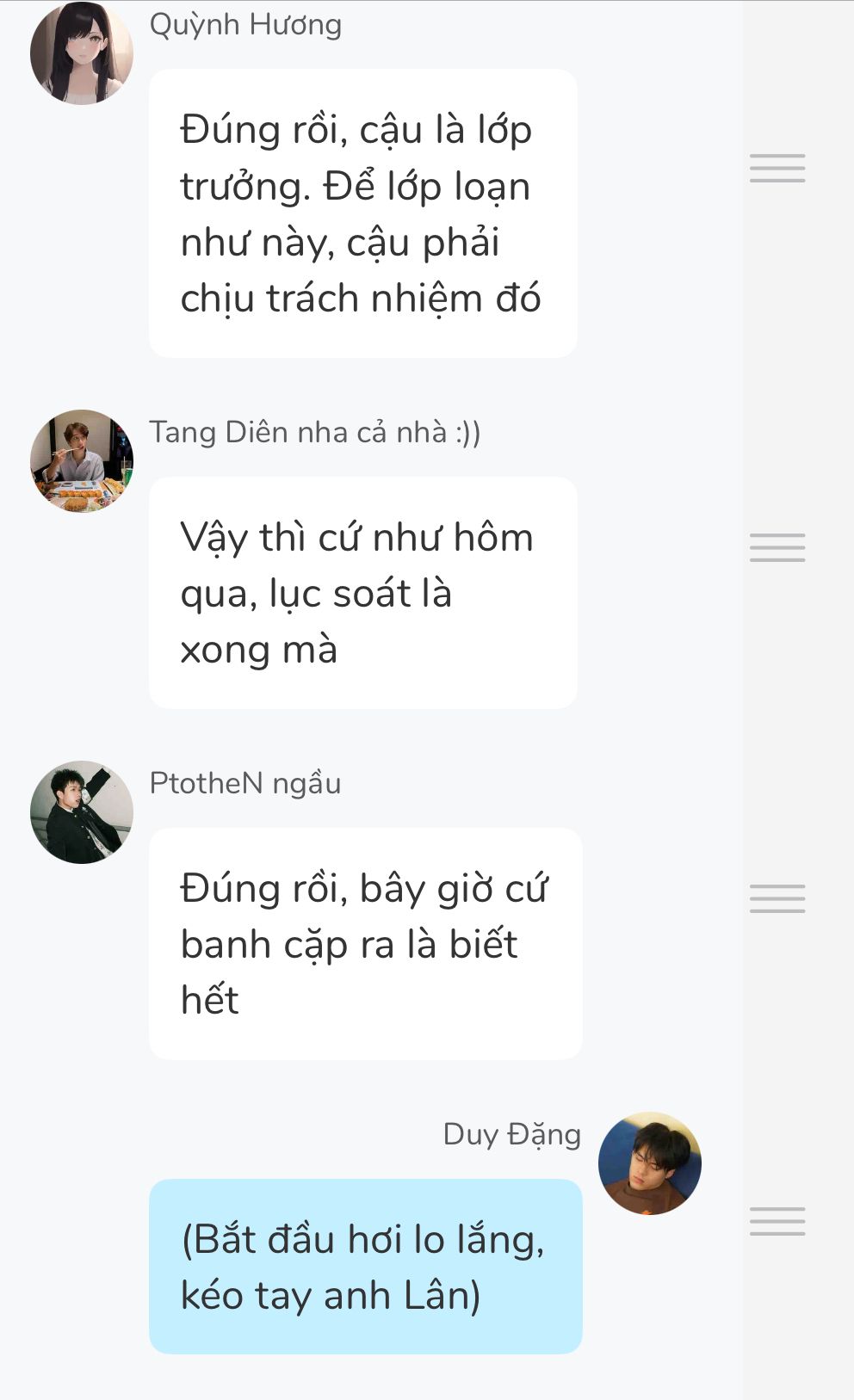Image resolution: width=854 pixels, height=1400 pixels.
Task: Tap the handle icon beside the 'lục soát' message
Action: (x=777, y=547)
